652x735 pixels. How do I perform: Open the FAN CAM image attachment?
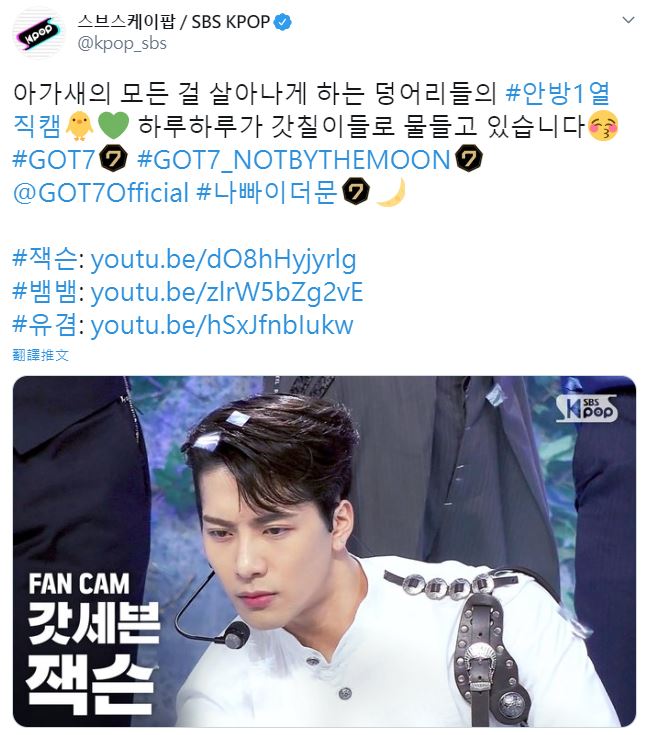[x=324, y=550]
